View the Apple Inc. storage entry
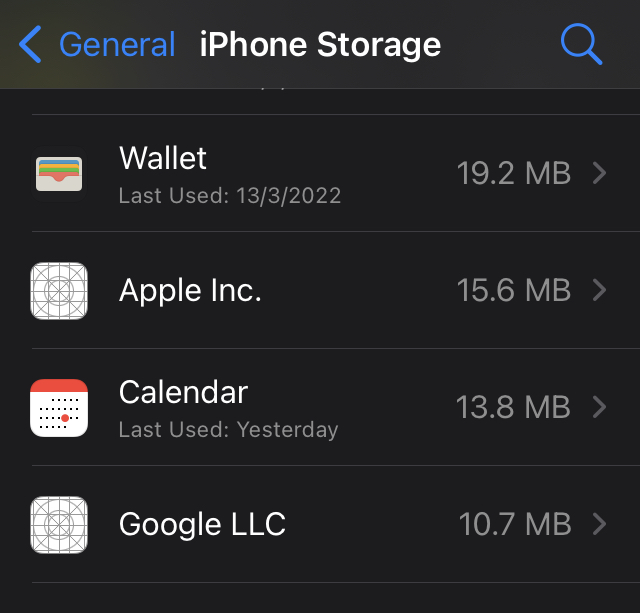 click(x=320, y=290)
